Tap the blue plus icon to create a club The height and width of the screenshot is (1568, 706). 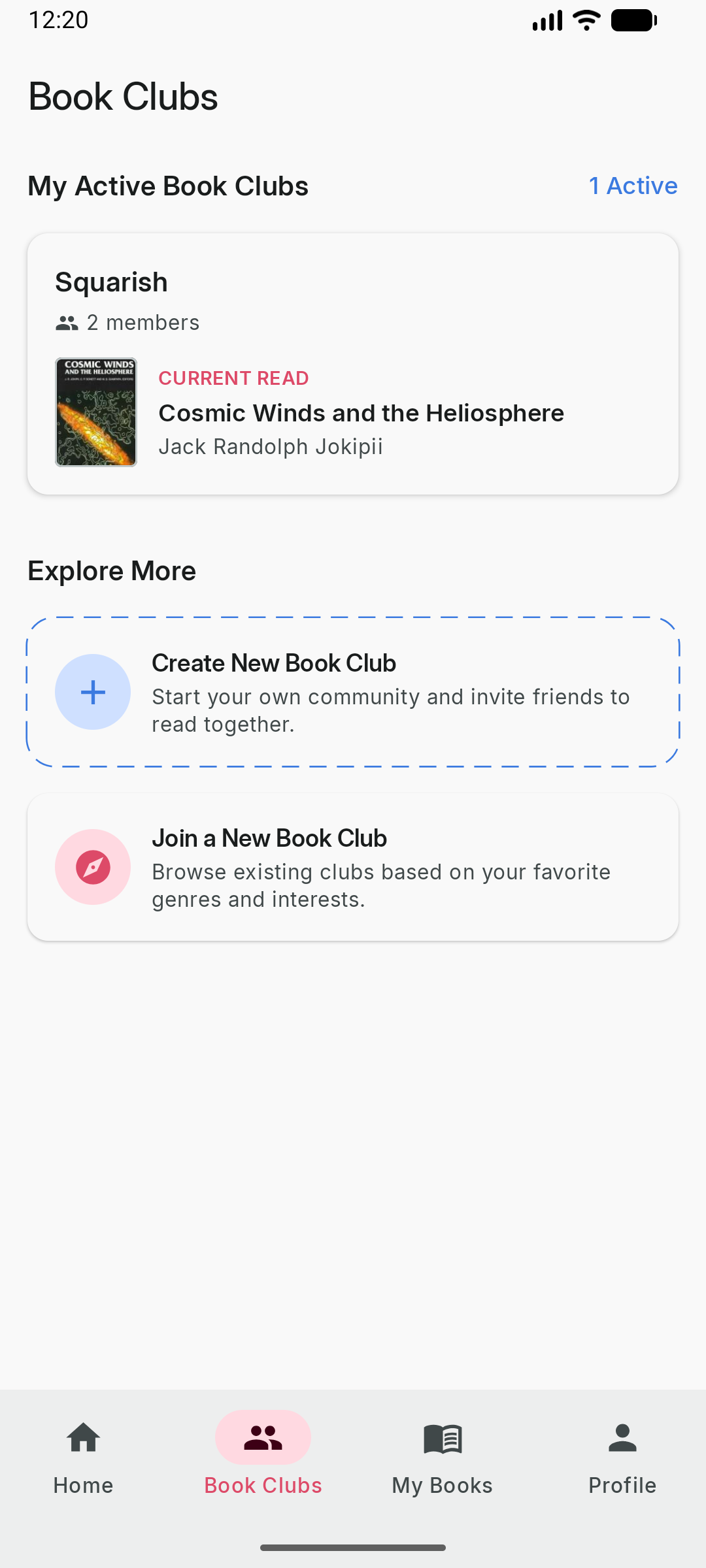pos(93,692)
